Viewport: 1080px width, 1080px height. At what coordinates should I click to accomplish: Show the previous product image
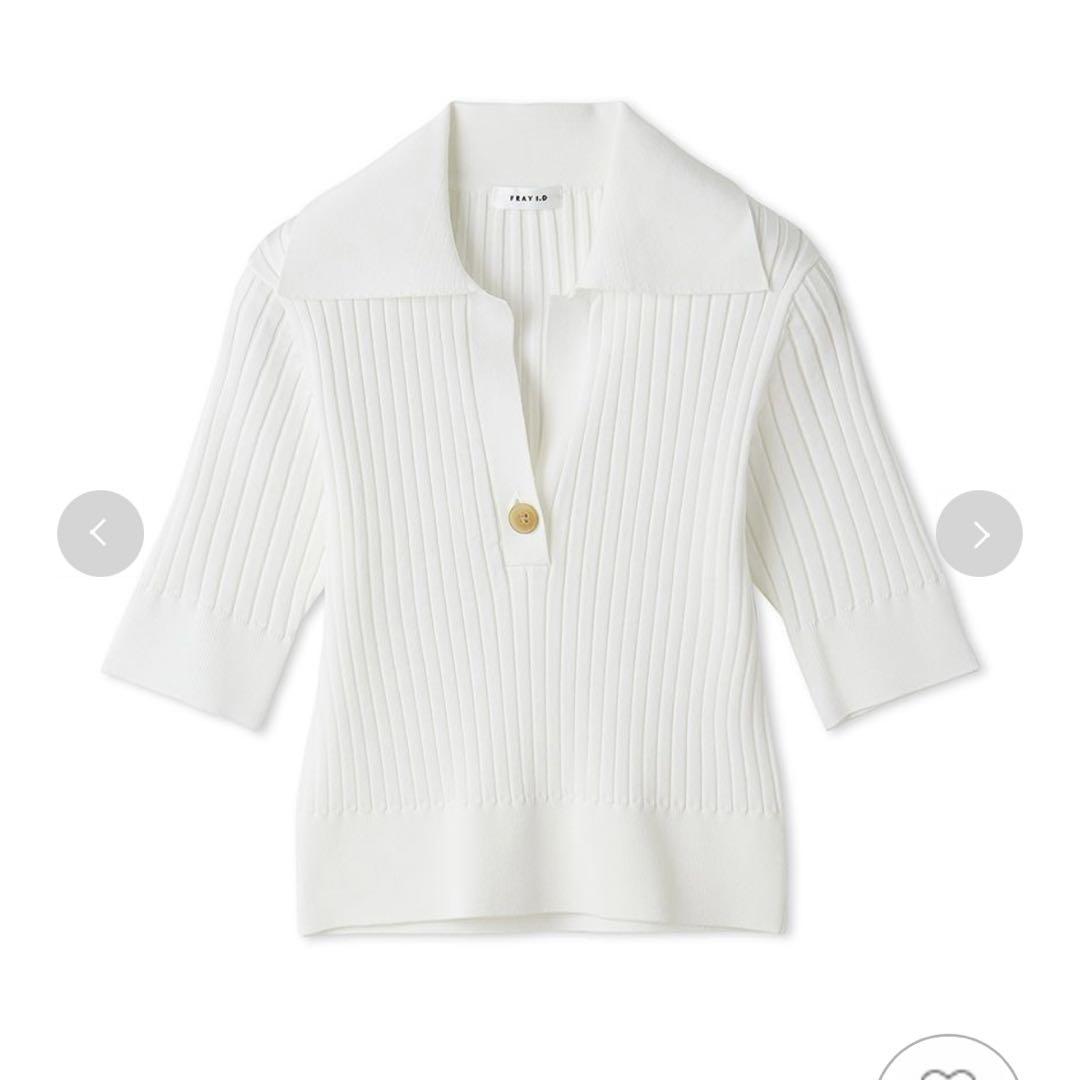pos(100,533)
